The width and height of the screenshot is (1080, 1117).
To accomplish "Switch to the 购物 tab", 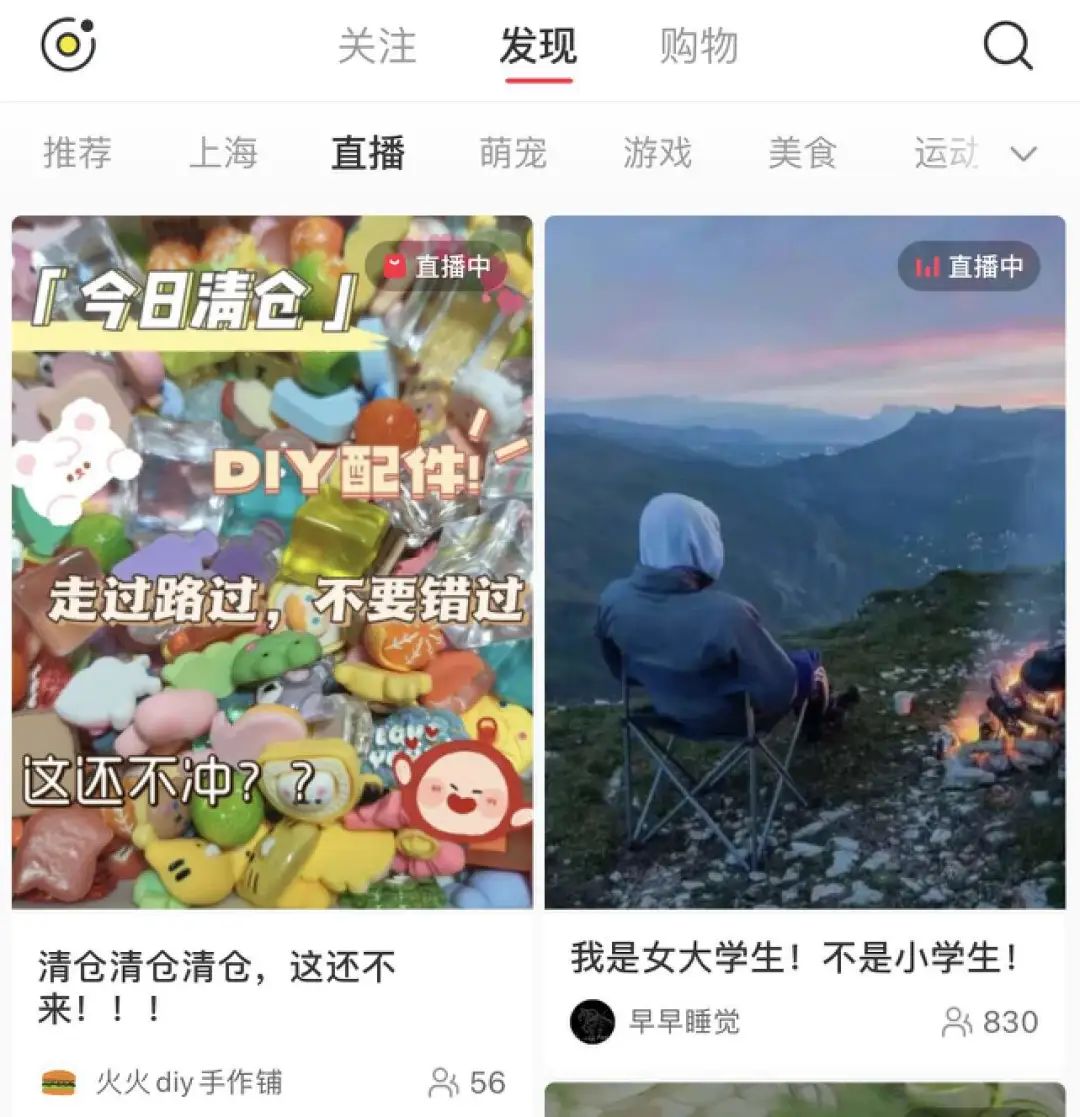I will (699, 47).
